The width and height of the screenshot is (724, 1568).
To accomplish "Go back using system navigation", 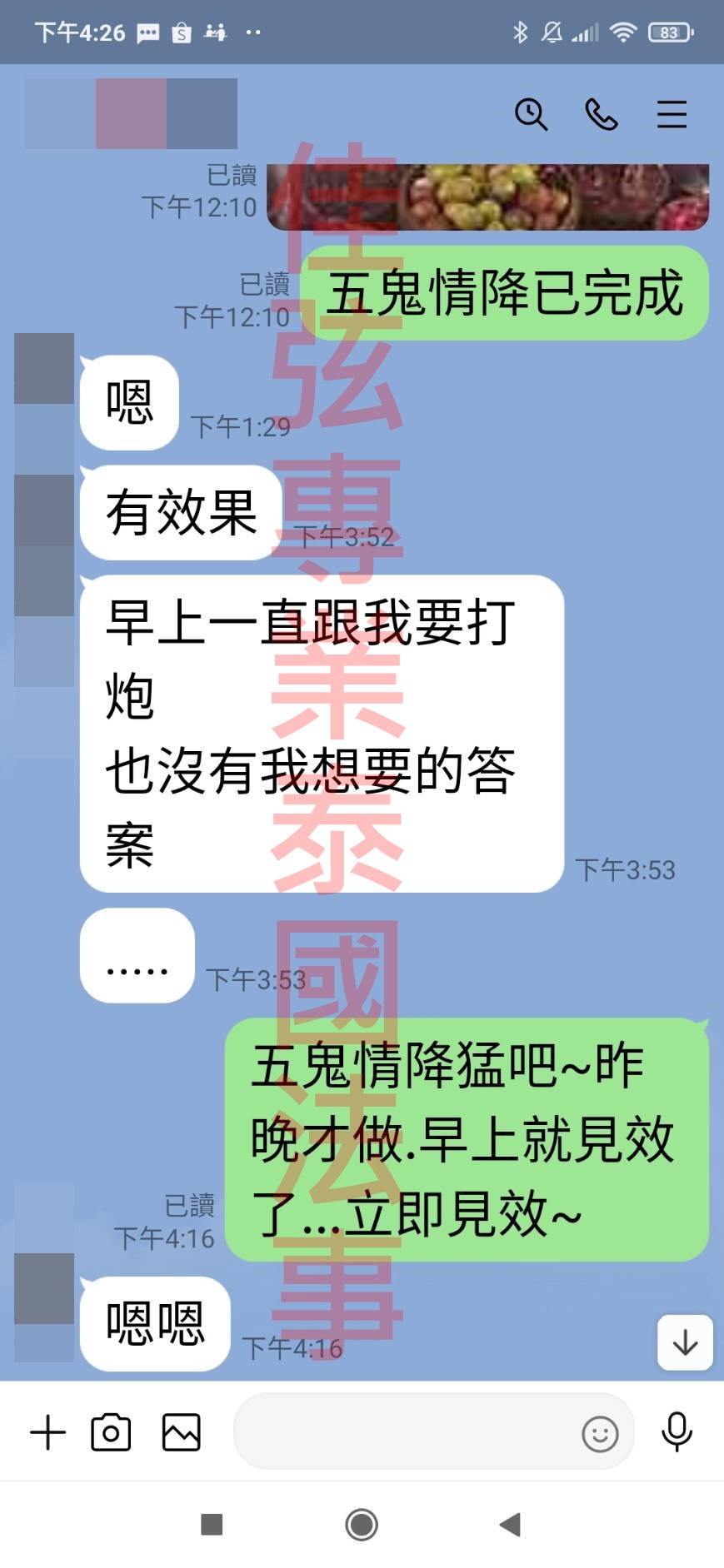I will (510, 1525).
